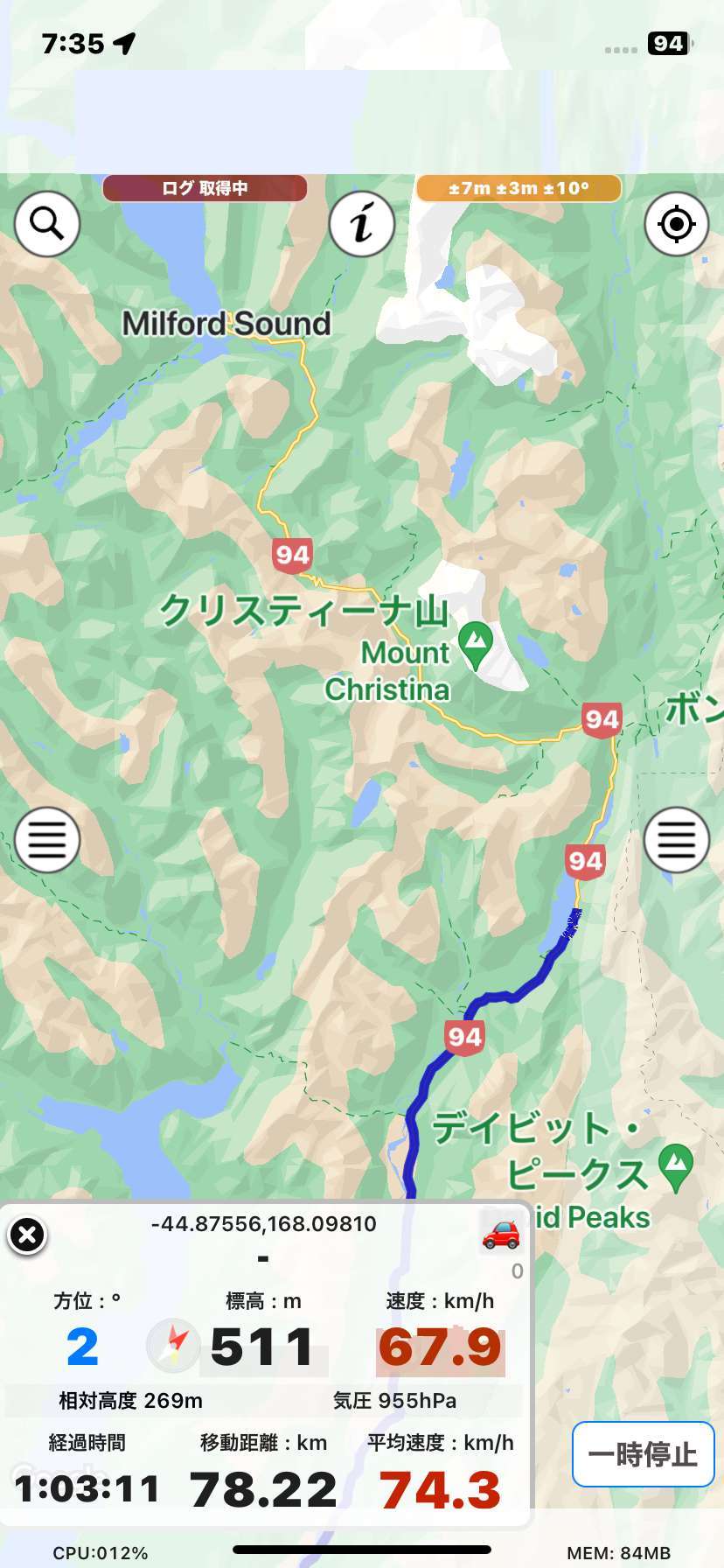This screenshot has height=1568, width=724.
Task: Open the left hamburger menu
Action: coord(47,840)
